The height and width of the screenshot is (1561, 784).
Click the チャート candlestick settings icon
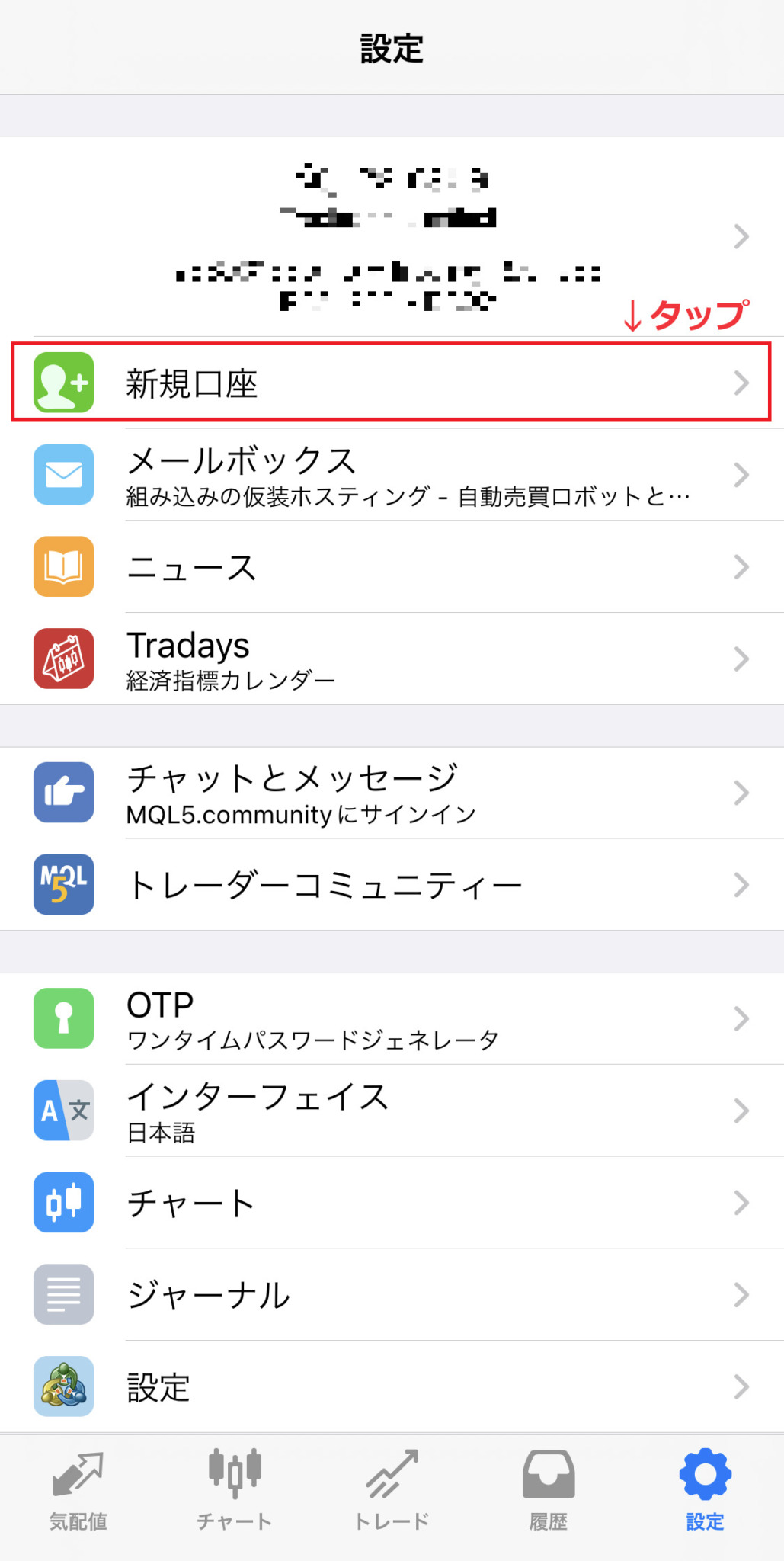63,1203
